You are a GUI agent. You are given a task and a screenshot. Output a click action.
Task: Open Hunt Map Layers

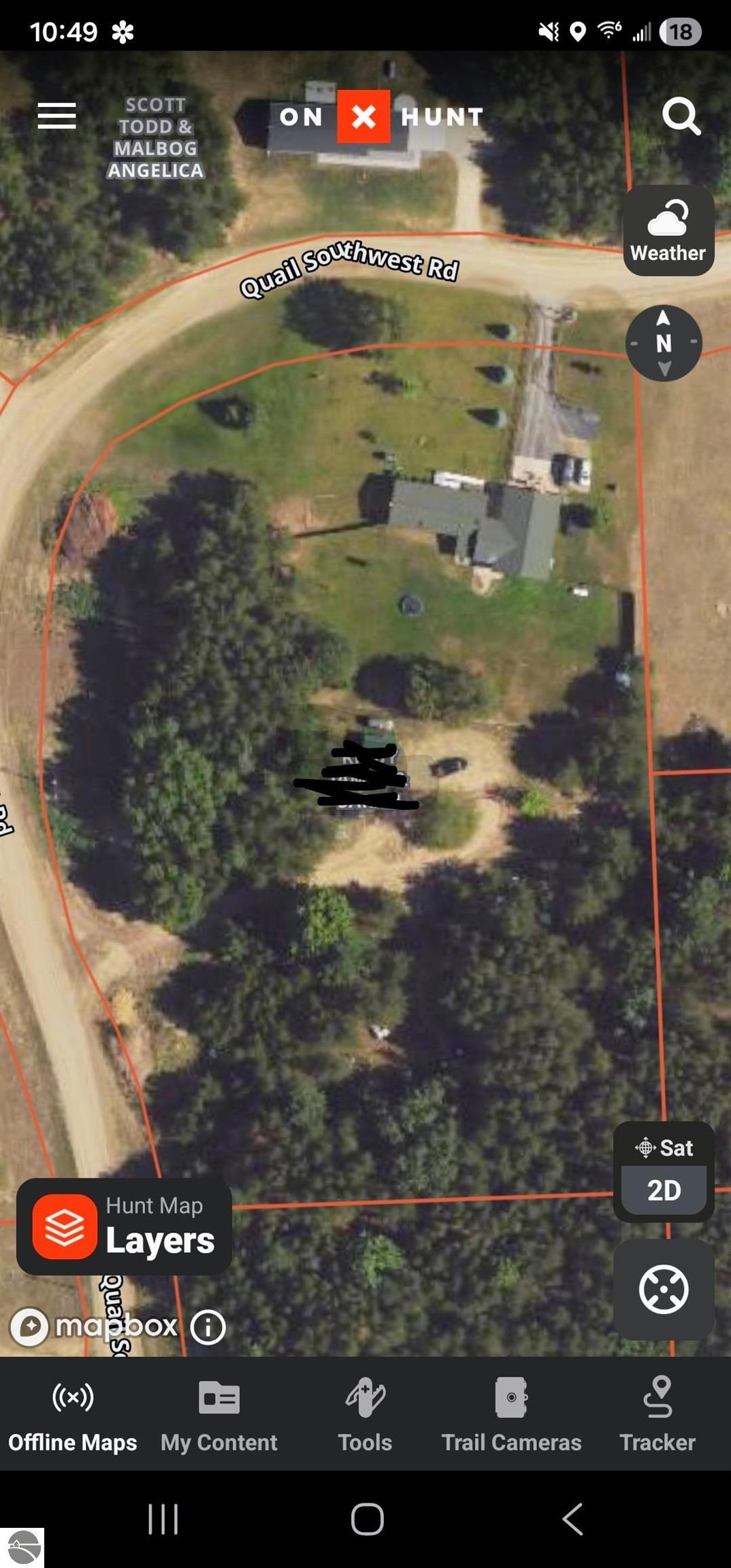124,1227
